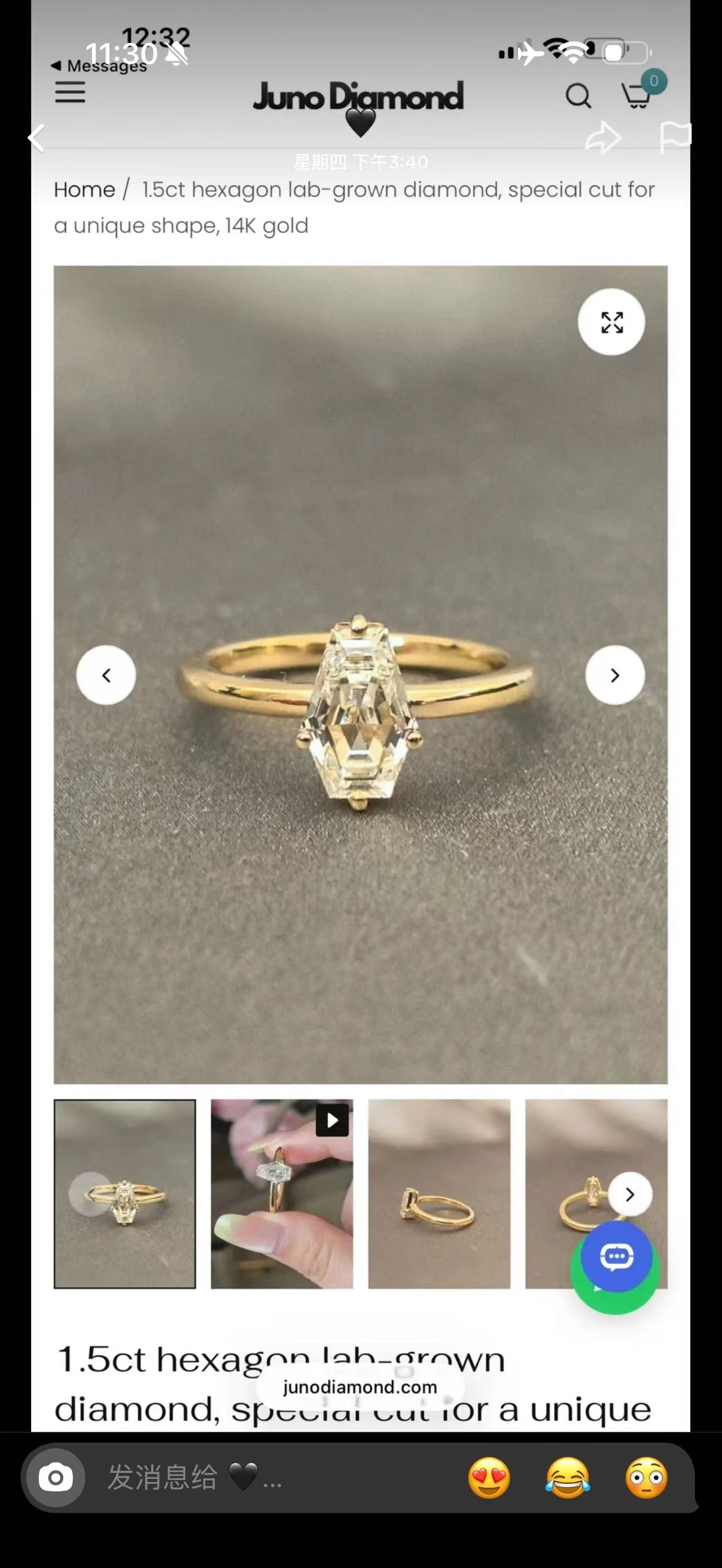The image size is (722, 1568).
Task: Open the camera next to the message field
Action: pos(55,1477)
